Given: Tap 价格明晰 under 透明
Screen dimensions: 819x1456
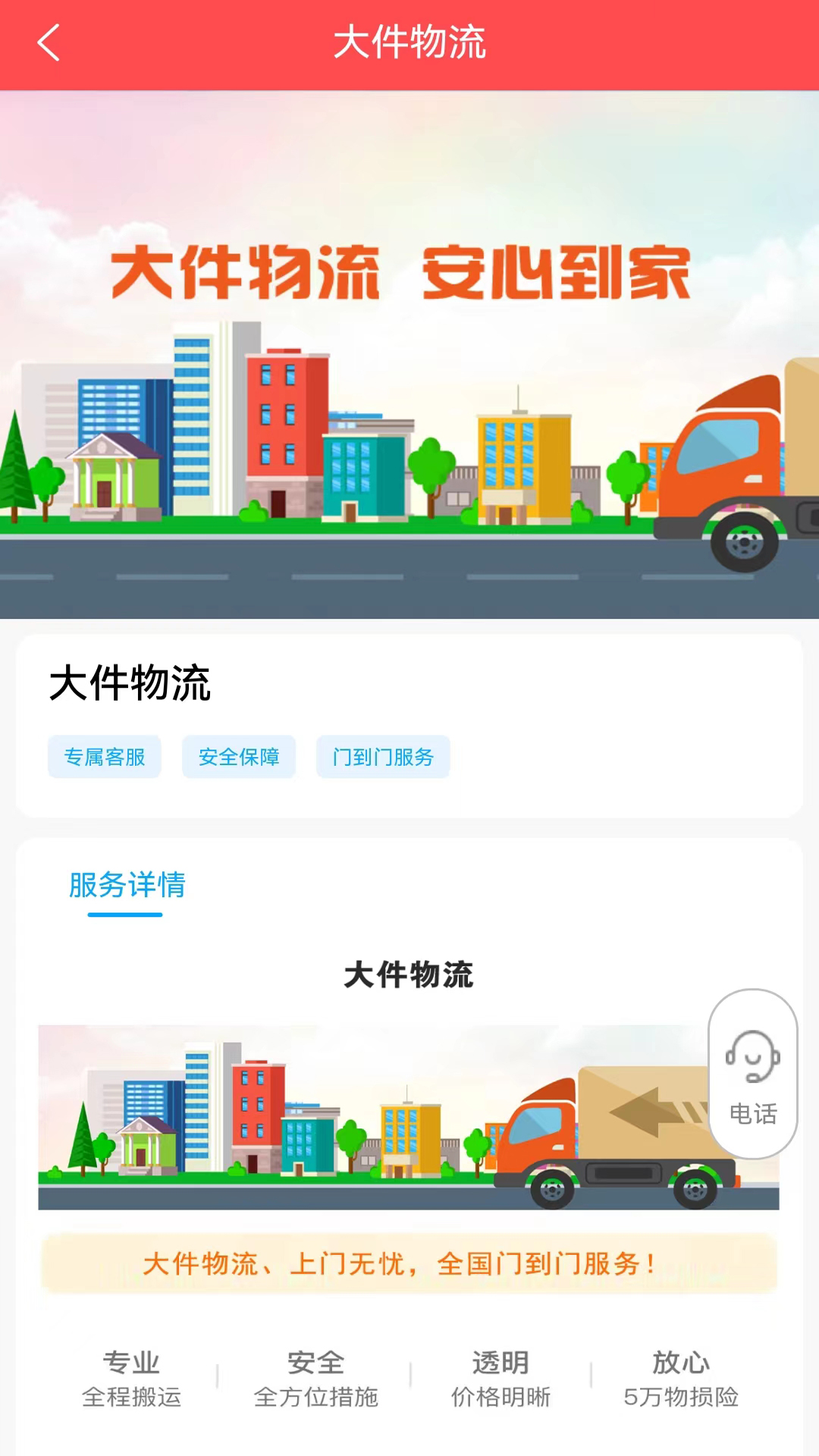Looking at the screenshot, I should (497, 1398).
